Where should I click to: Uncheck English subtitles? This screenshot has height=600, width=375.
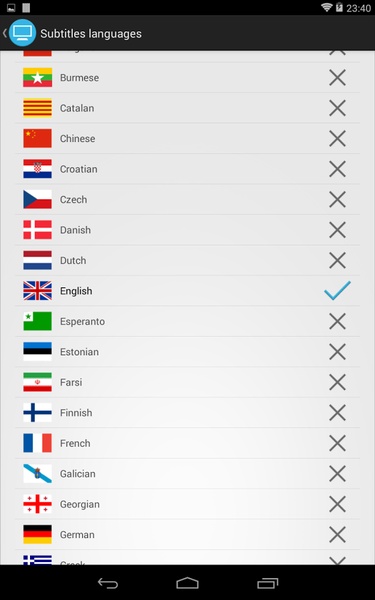click(188, 291)
